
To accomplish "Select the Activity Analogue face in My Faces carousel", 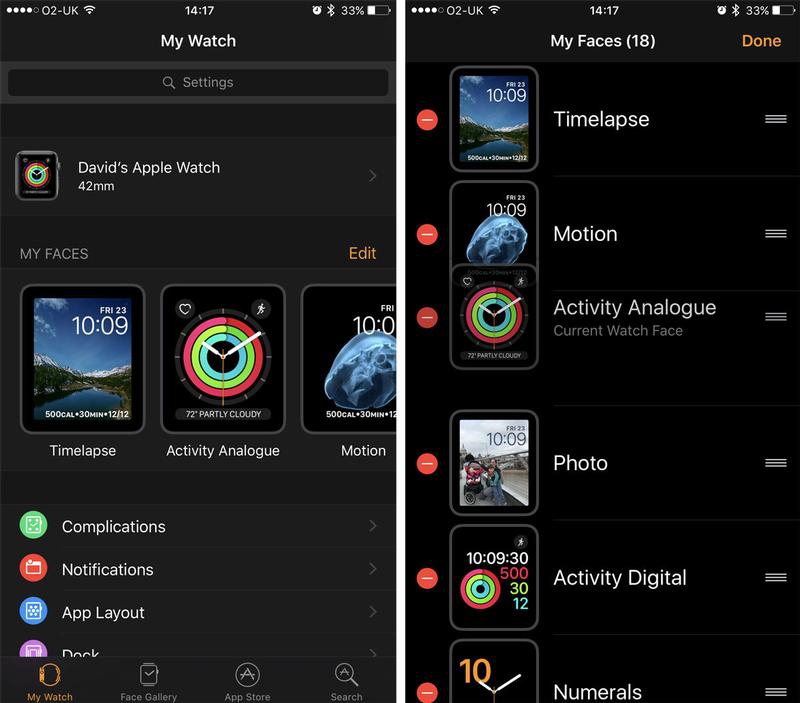I will pos(223,360).
